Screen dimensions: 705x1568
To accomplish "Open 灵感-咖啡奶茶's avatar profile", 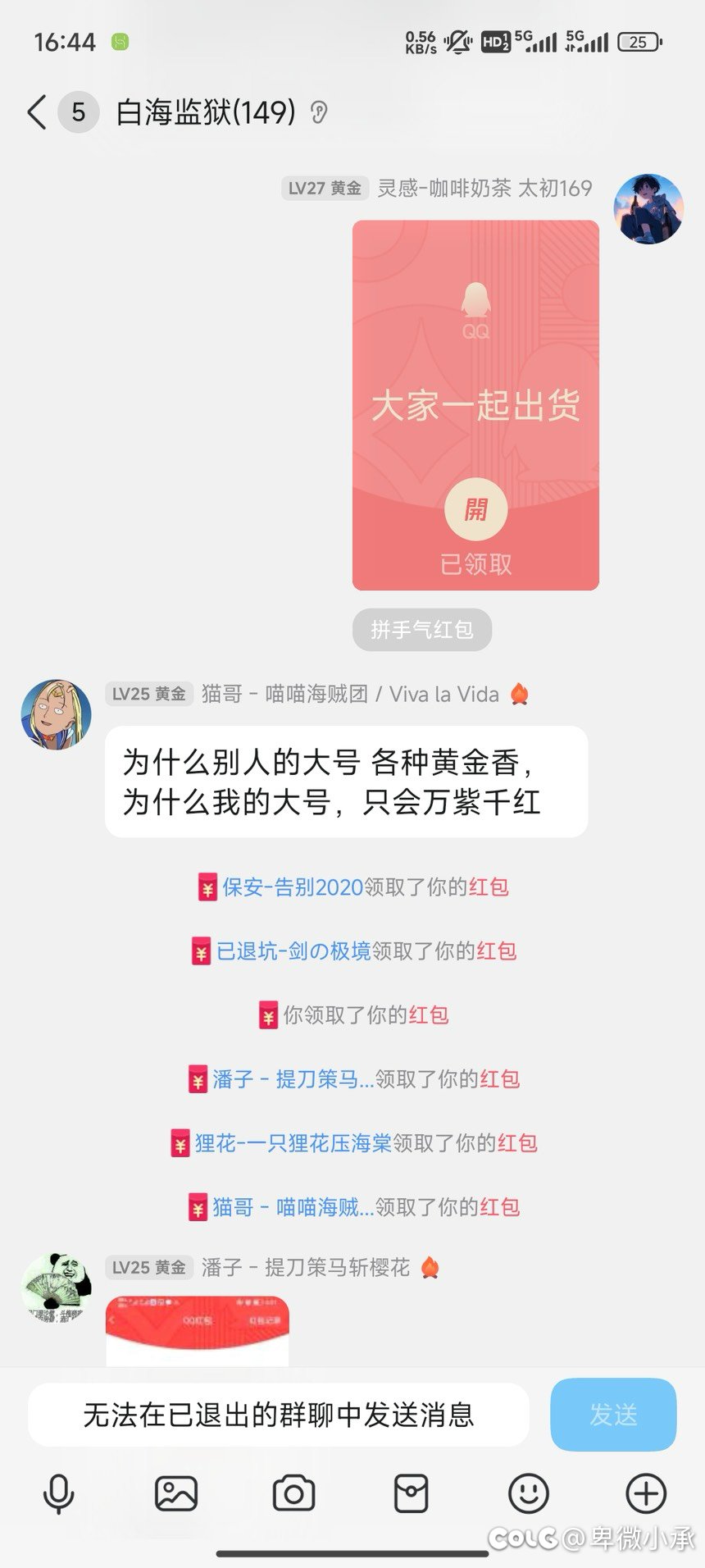I will [649, 209].
